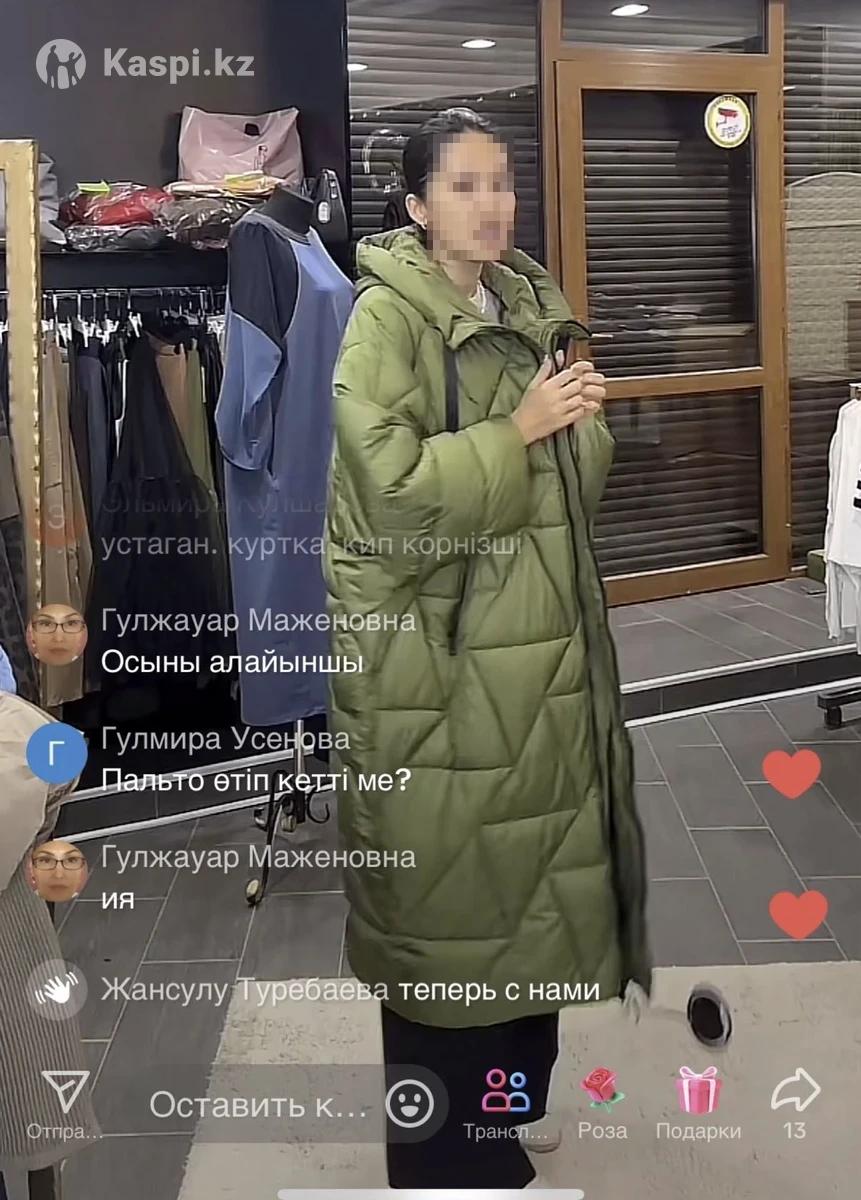This screenshot has height=1200, width=861.
Task: Tap the send paper-plane icon
Action: [x=66, y=1091]
